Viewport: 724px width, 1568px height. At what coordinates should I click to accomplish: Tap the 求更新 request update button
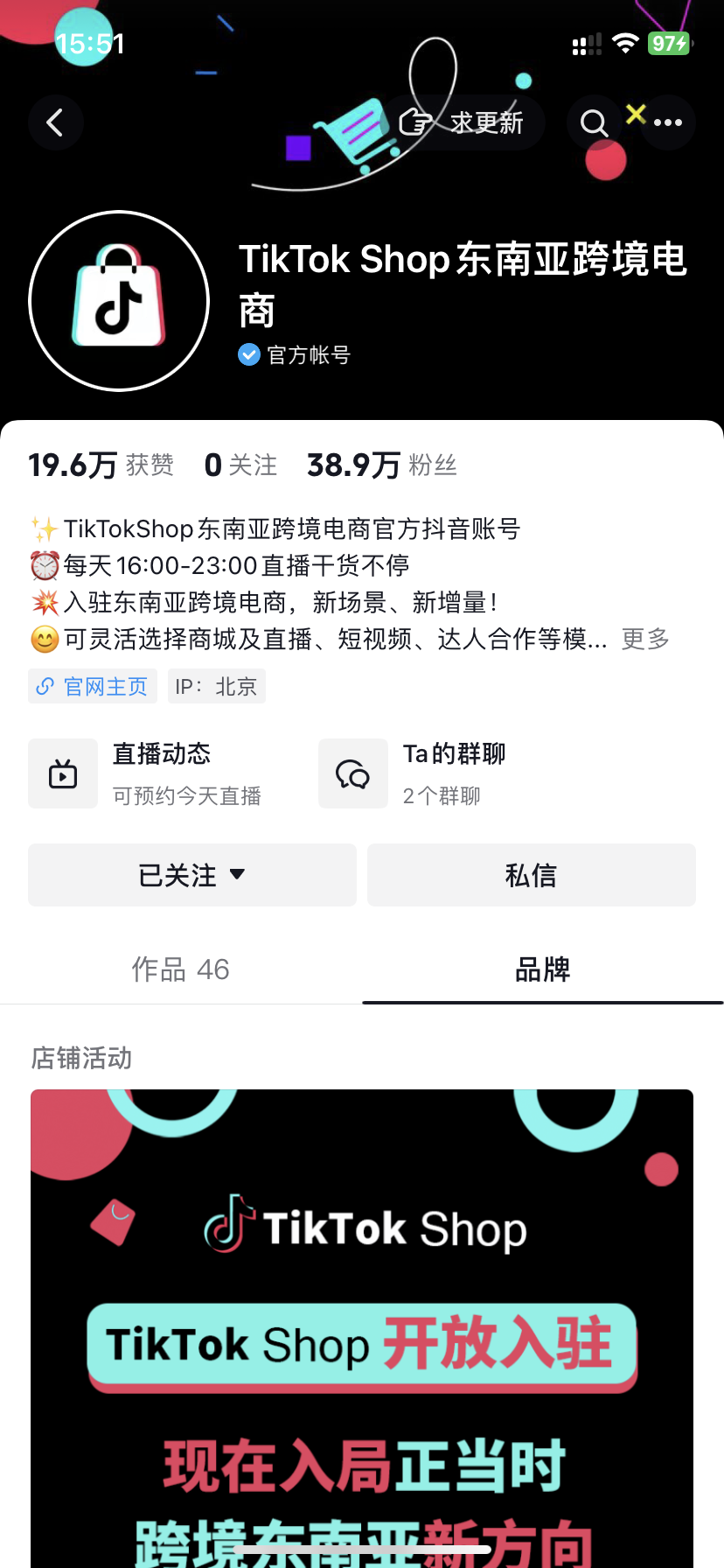tap(464, 122)
